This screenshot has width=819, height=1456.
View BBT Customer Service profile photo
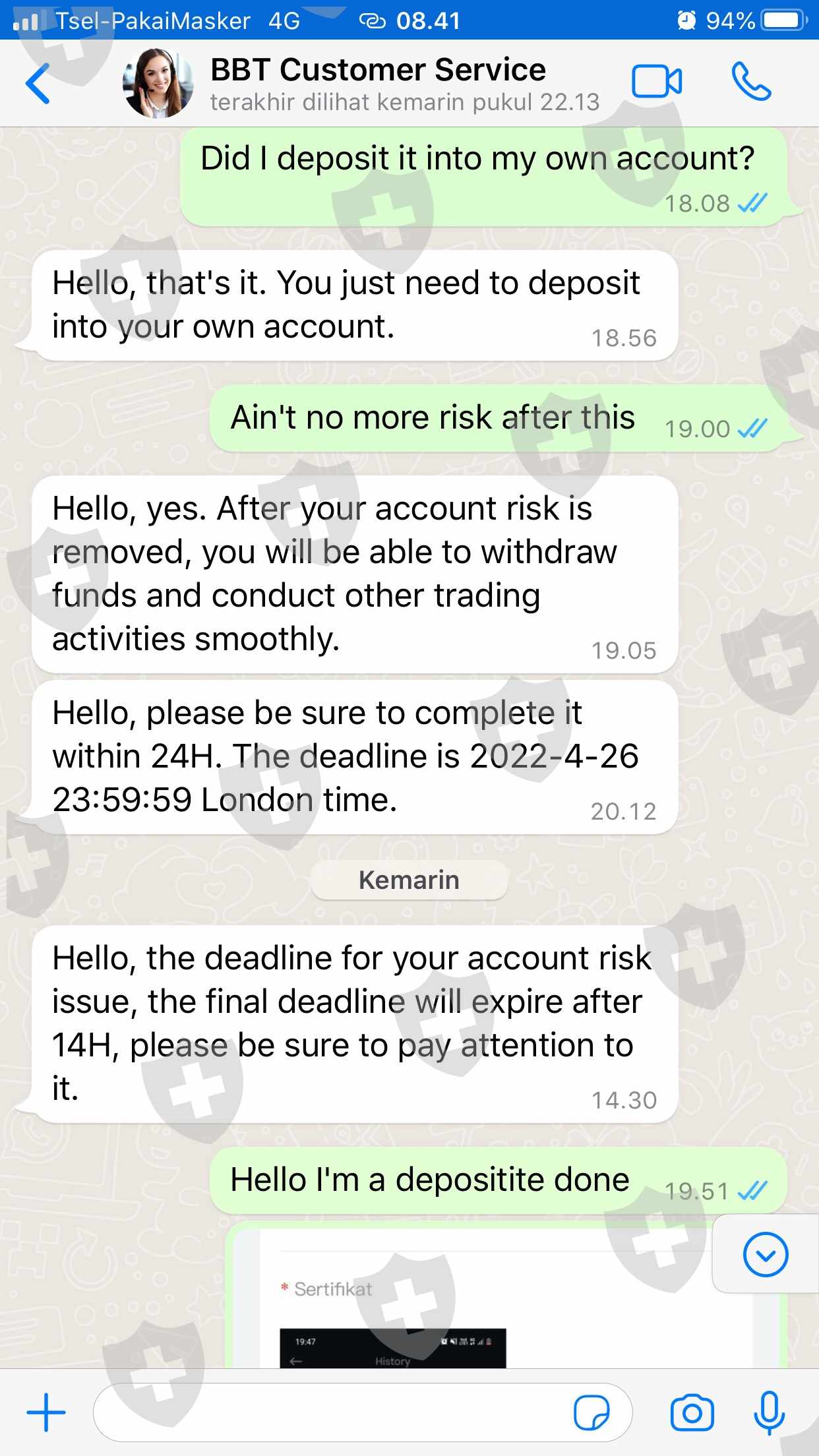[158, 84]
